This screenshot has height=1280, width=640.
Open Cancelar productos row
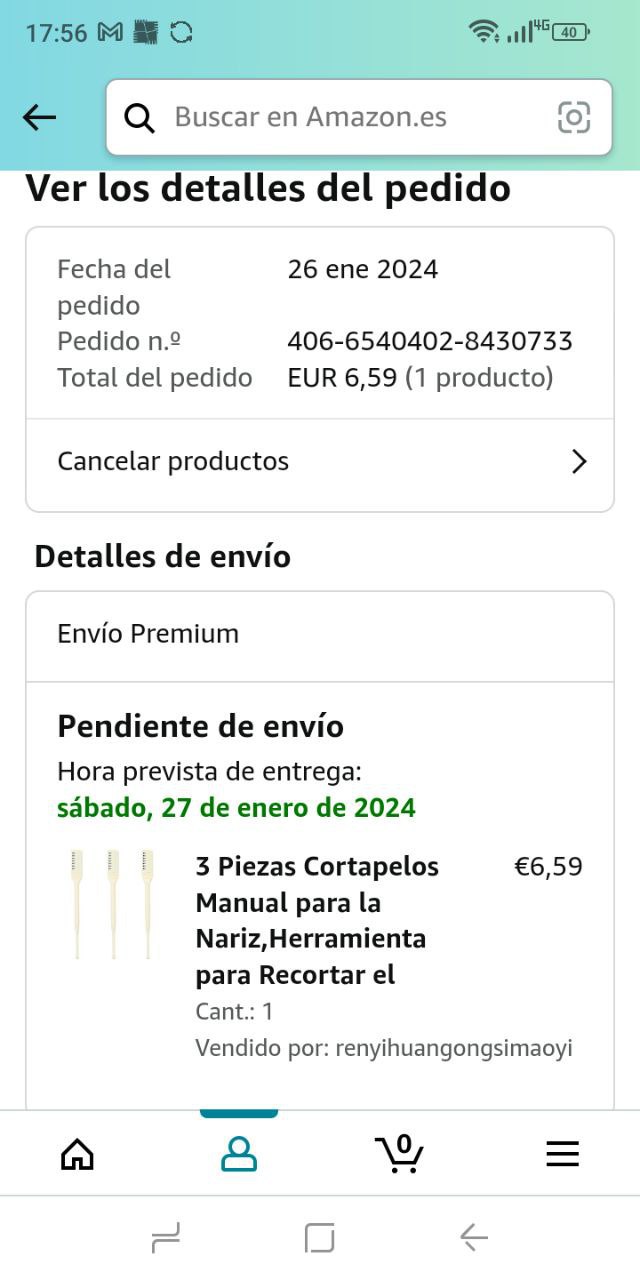319,461
